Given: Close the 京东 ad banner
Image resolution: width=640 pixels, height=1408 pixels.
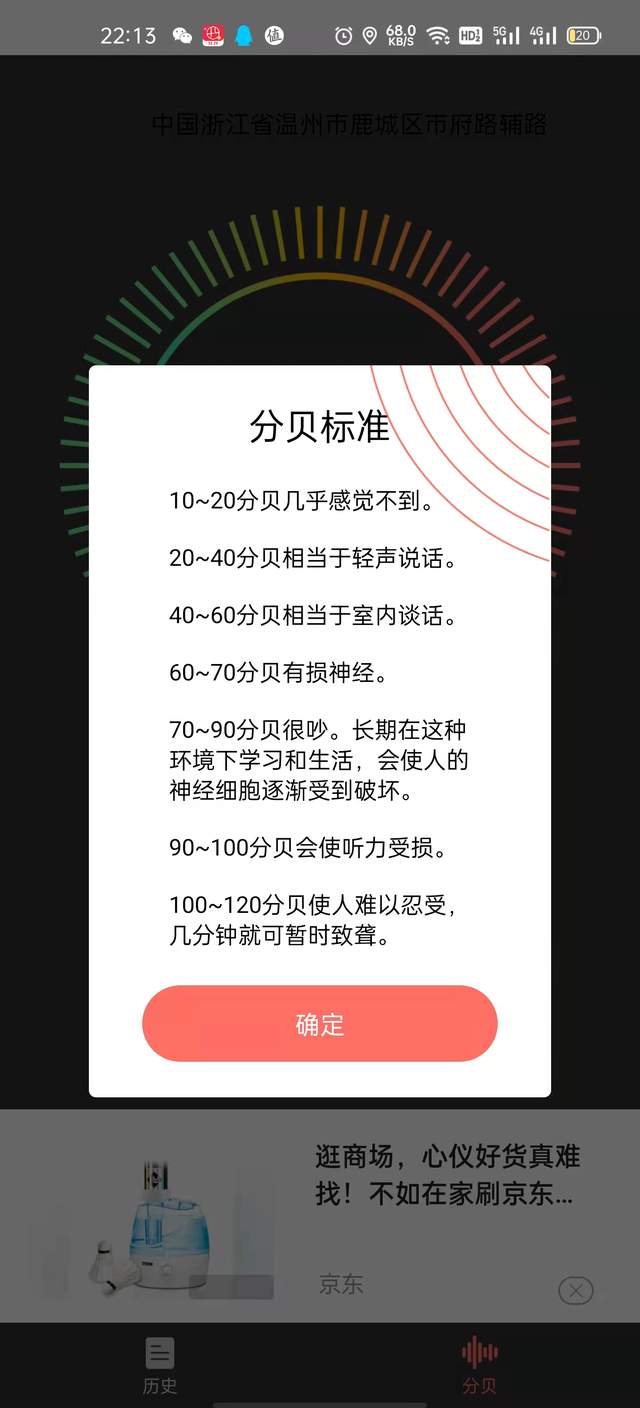Looking at the screenshot, I should point(575,1291).
